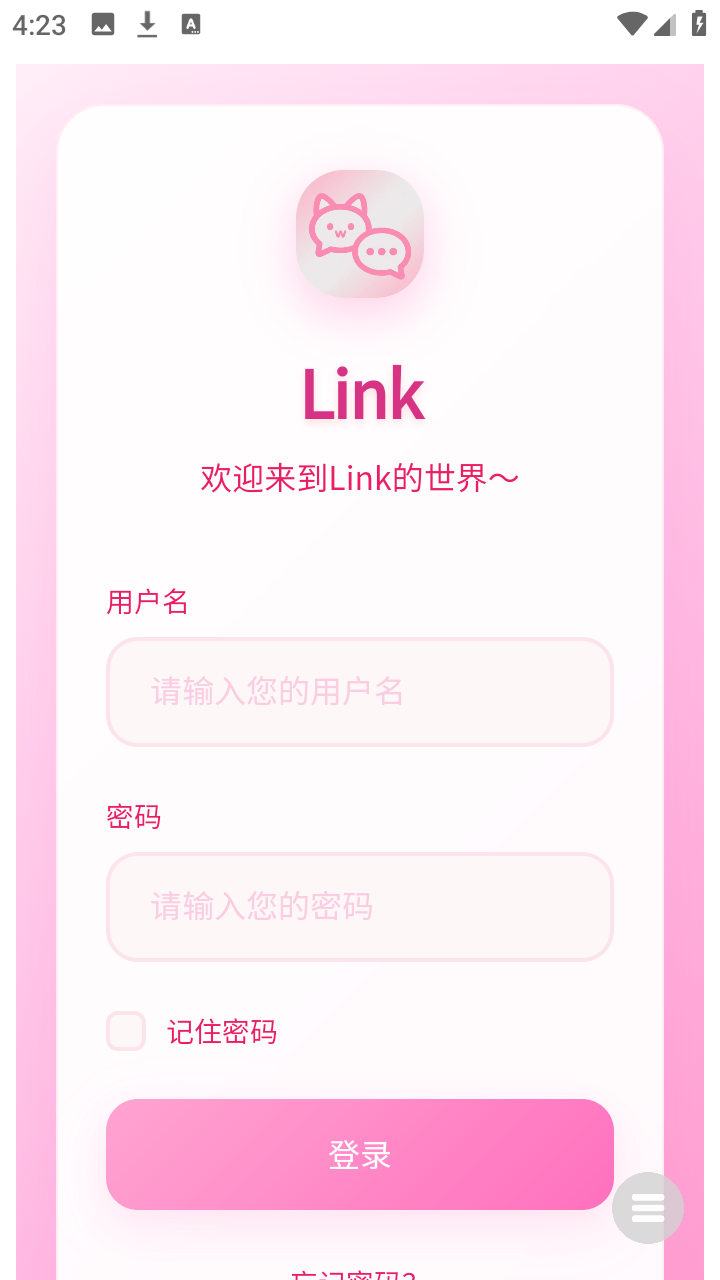
Task: Check the 记住密码 remember password box
Action: tap(127, 1031)
